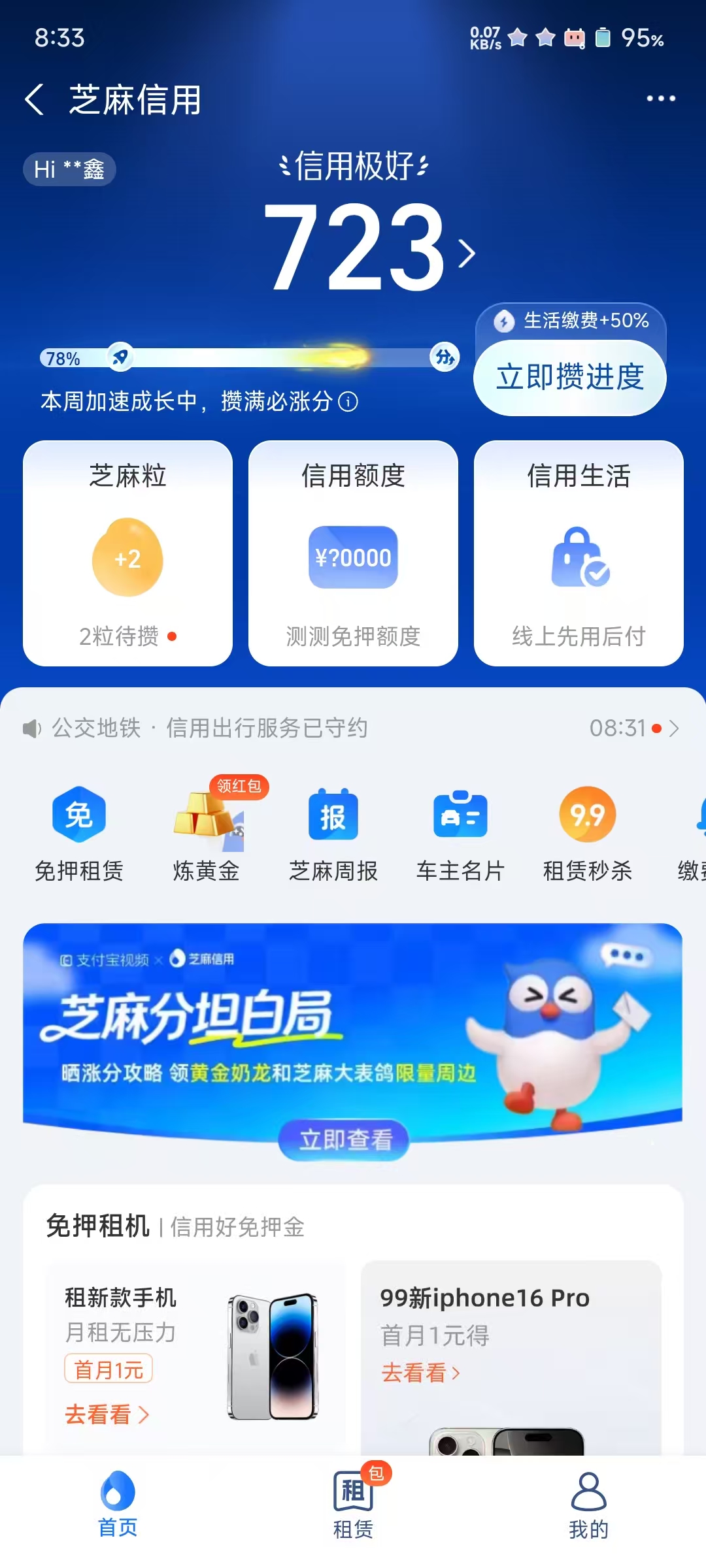The width and height of the screenshot is (706, 1568).
Task: Tap 立即查看 on 芝麻分坦白局 banner
Action: coord(345,1140)
